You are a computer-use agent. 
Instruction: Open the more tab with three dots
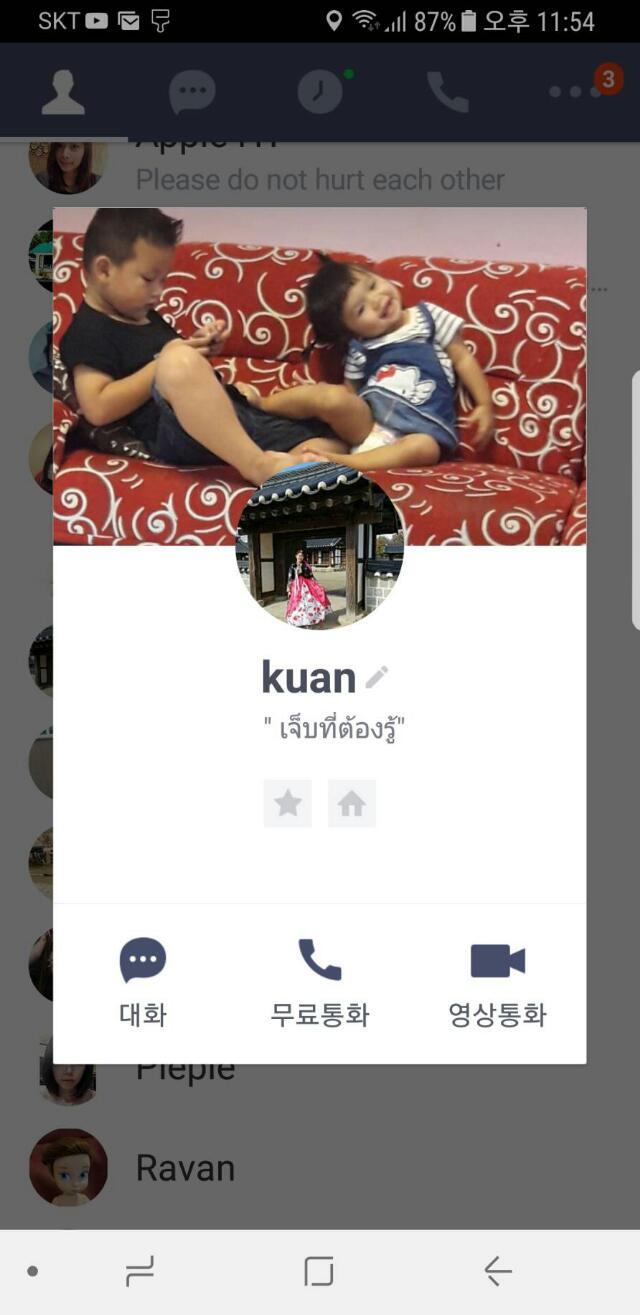click(576, 92)
